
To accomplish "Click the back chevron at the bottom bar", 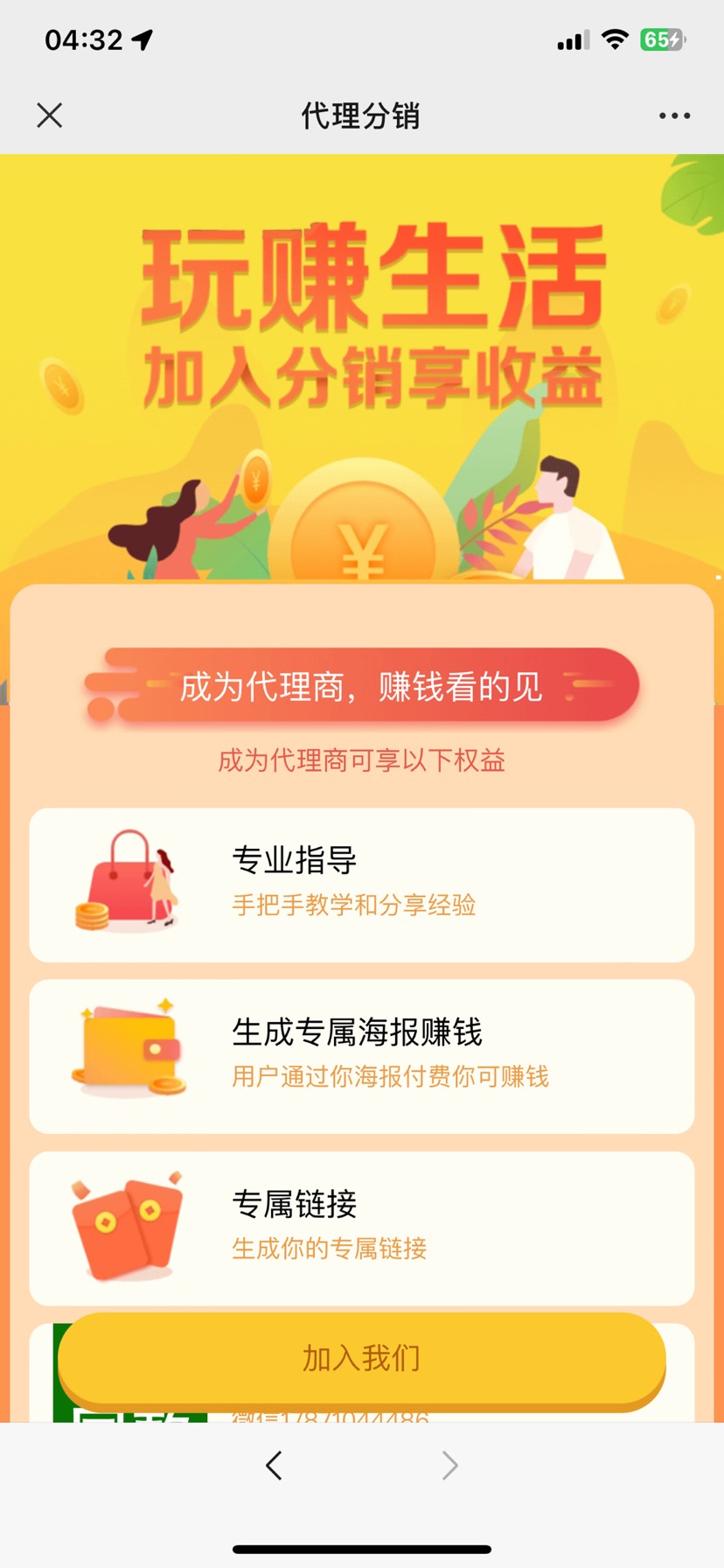I will [x=274, y=1466].
